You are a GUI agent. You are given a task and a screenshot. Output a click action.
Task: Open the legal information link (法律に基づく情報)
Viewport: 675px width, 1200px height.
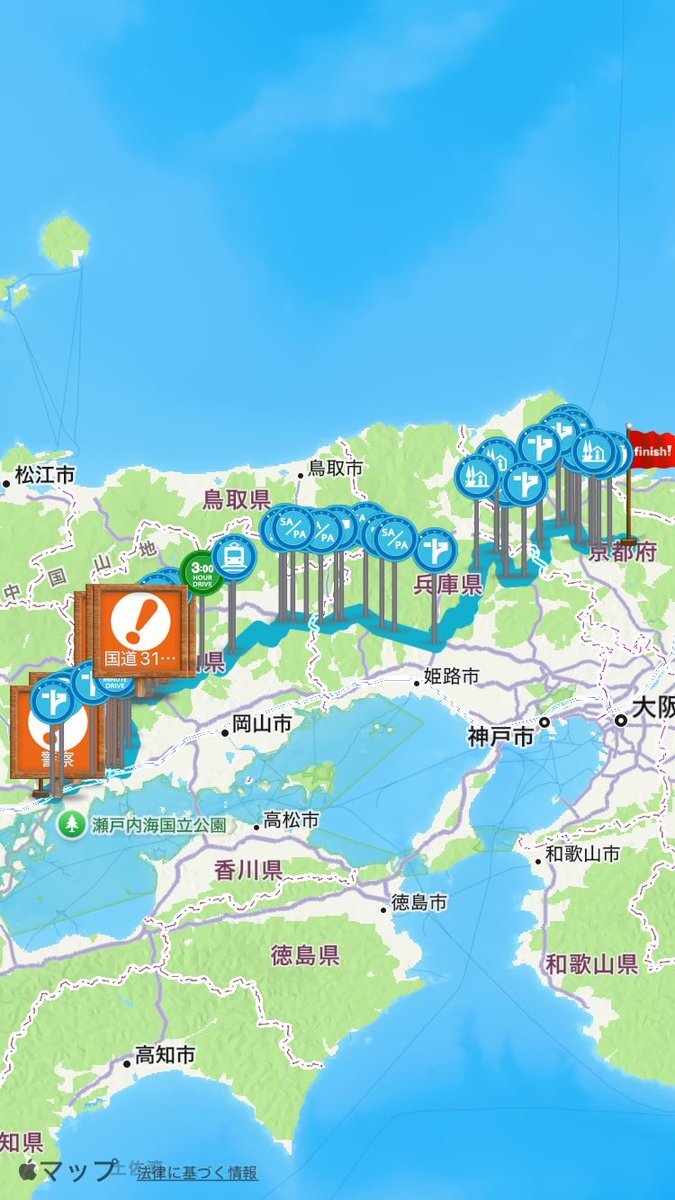(197, 1173)
